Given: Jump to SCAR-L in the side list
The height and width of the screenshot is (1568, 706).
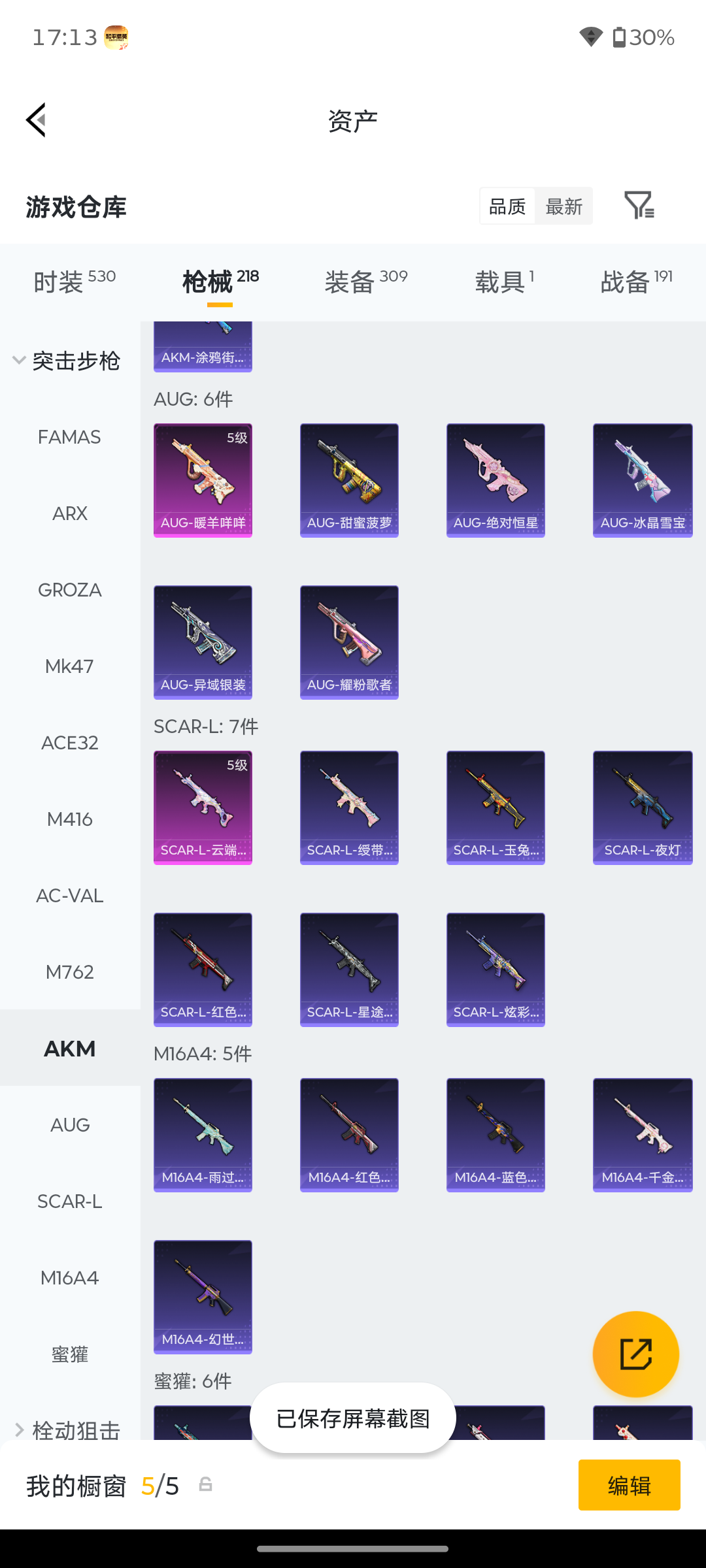Looking at the screenshot, I should click(70, 1201).
